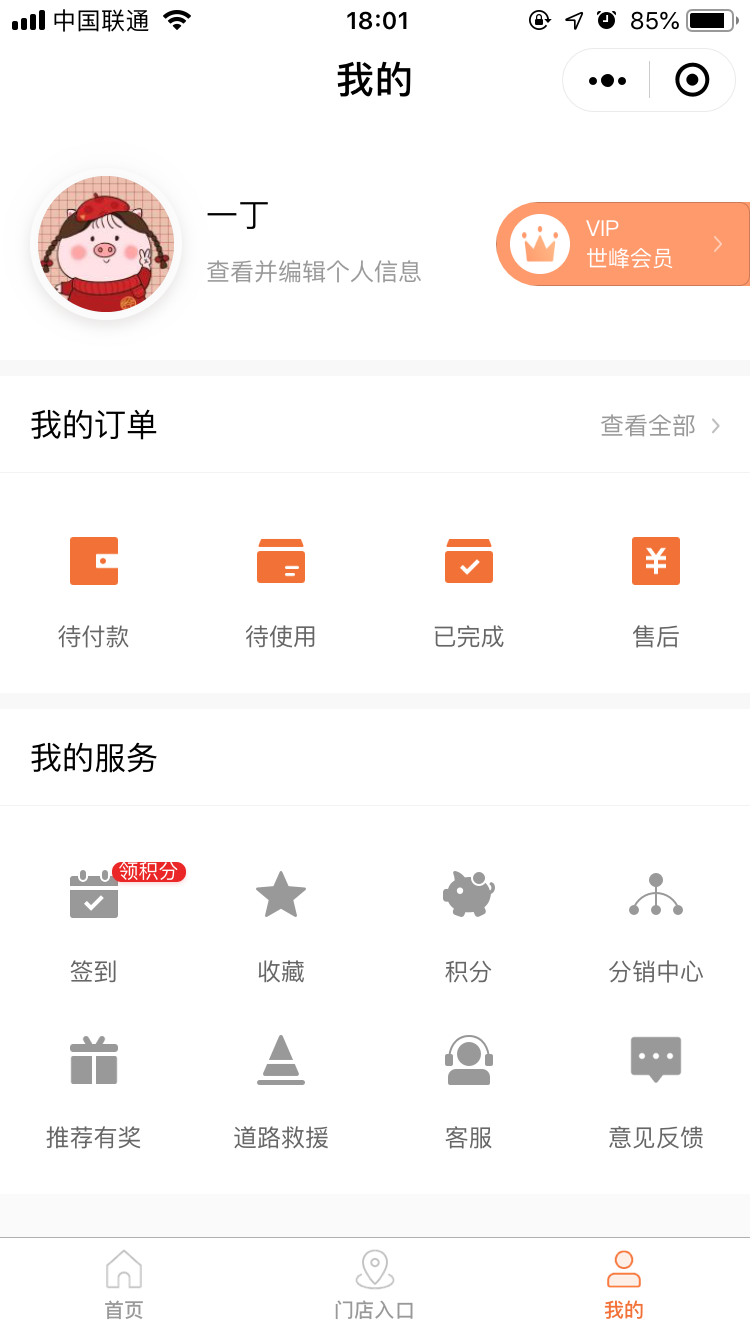View all orders via 查看全部
Screen dimensions: 750x1334
pos(660,426)
